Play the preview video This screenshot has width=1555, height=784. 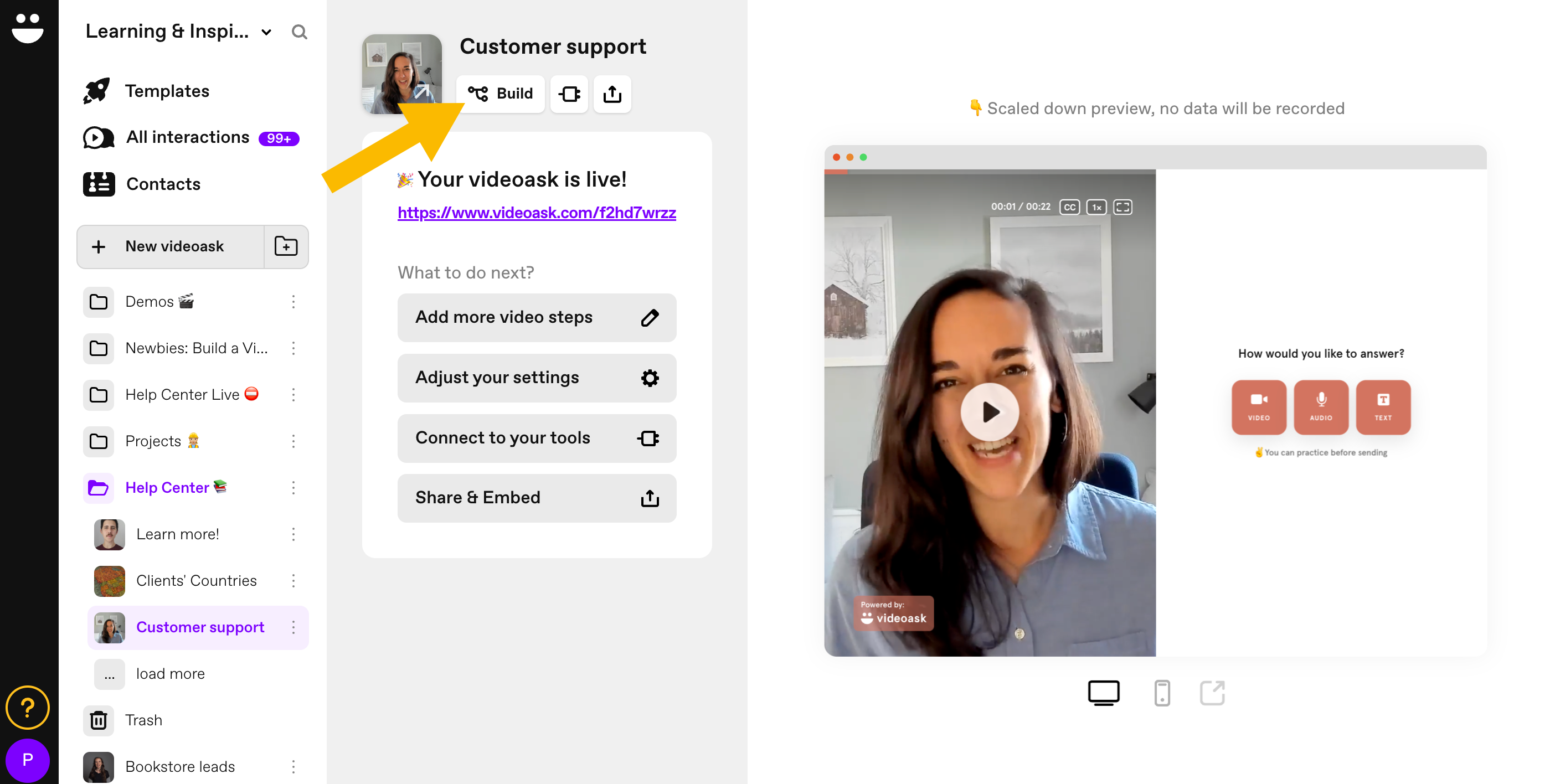click(990, 412)
